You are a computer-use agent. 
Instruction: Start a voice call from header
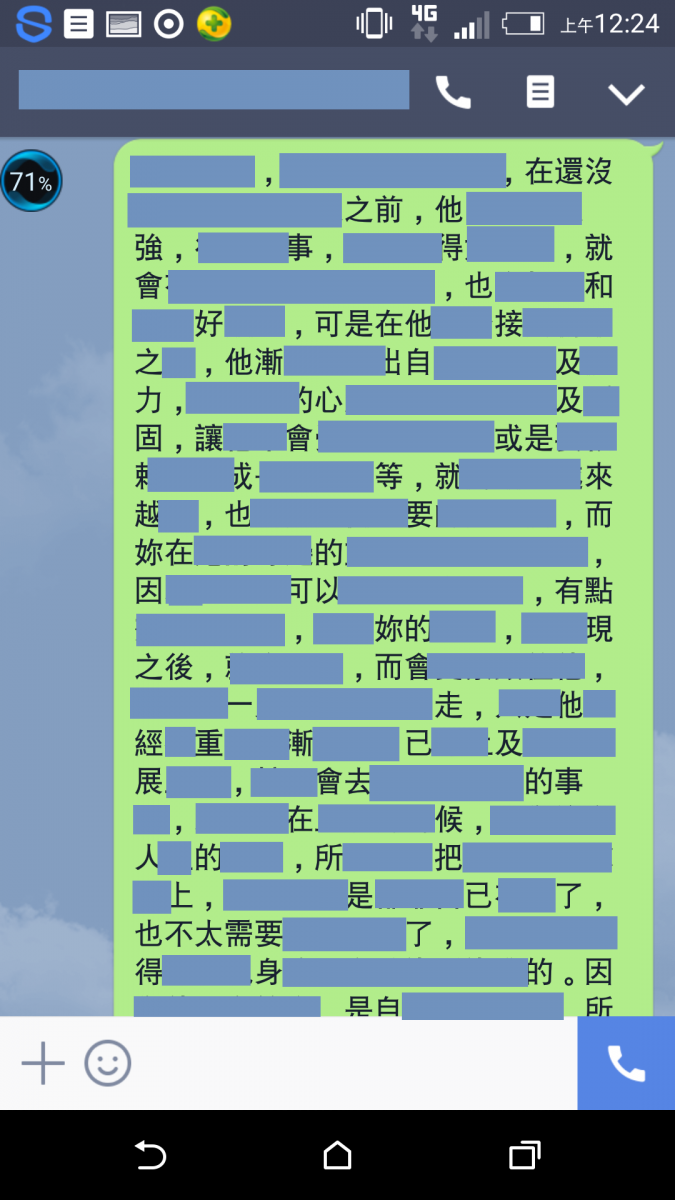tap(453, 93)
